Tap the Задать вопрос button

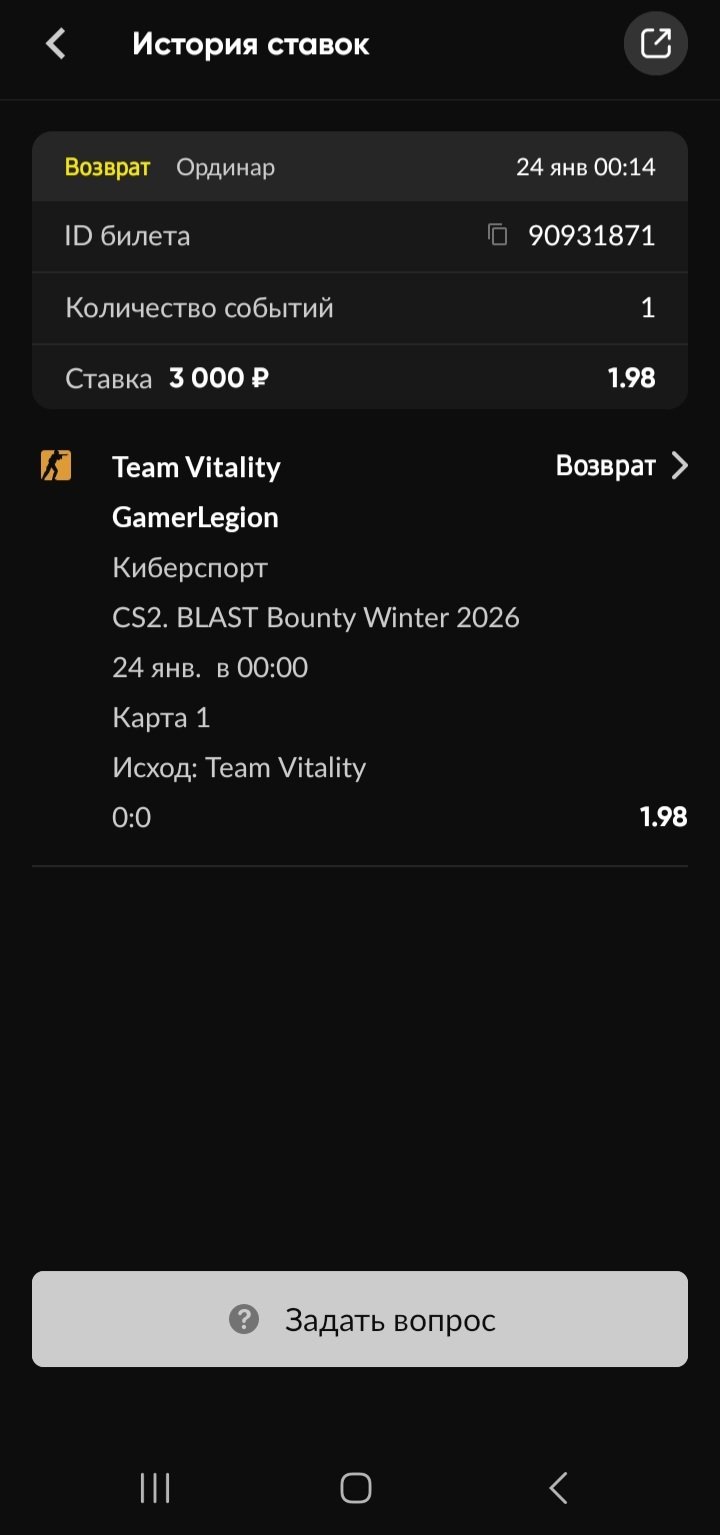[x=360, y=1319]
